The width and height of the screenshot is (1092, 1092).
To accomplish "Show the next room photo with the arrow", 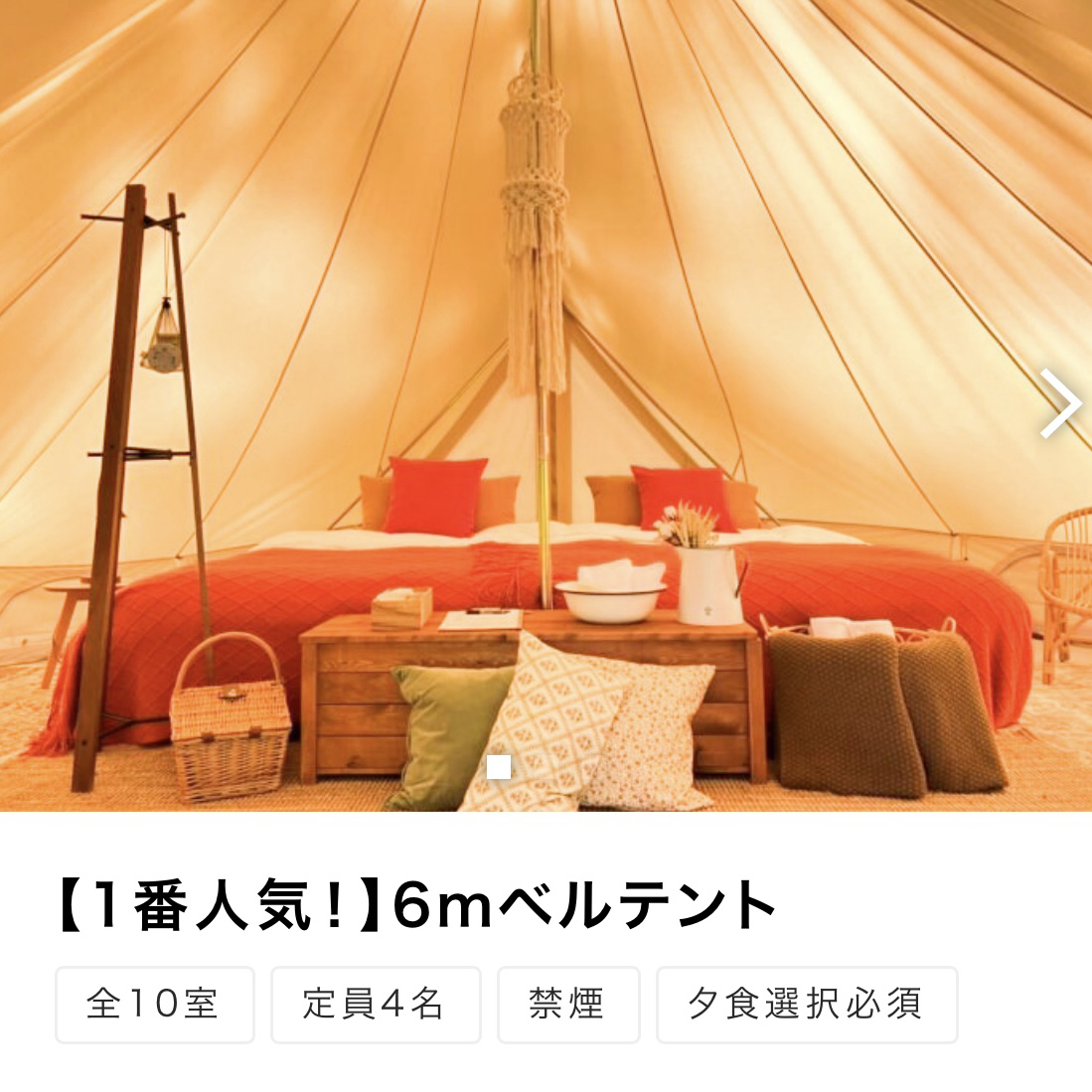I will point(1059,403).
